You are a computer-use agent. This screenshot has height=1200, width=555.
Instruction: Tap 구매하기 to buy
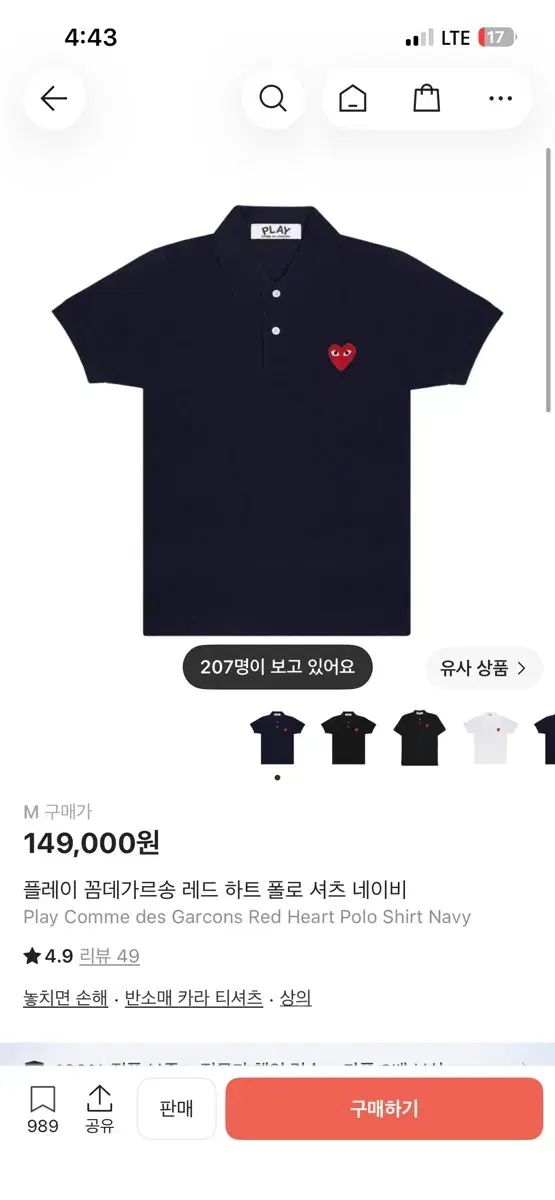pos(384,1108)
